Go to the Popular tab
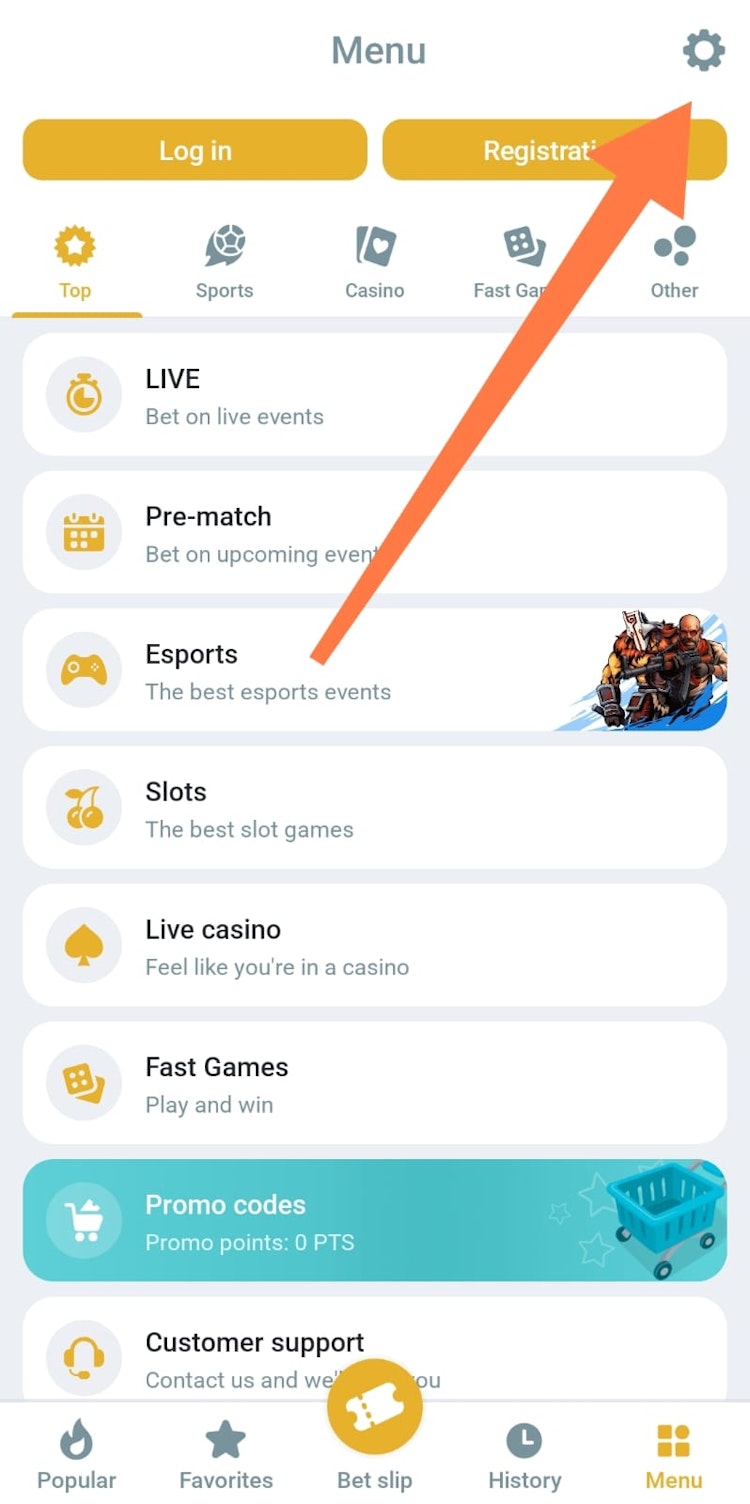This screenshot has height=1504, width=750. click(x=76, y=1456)
